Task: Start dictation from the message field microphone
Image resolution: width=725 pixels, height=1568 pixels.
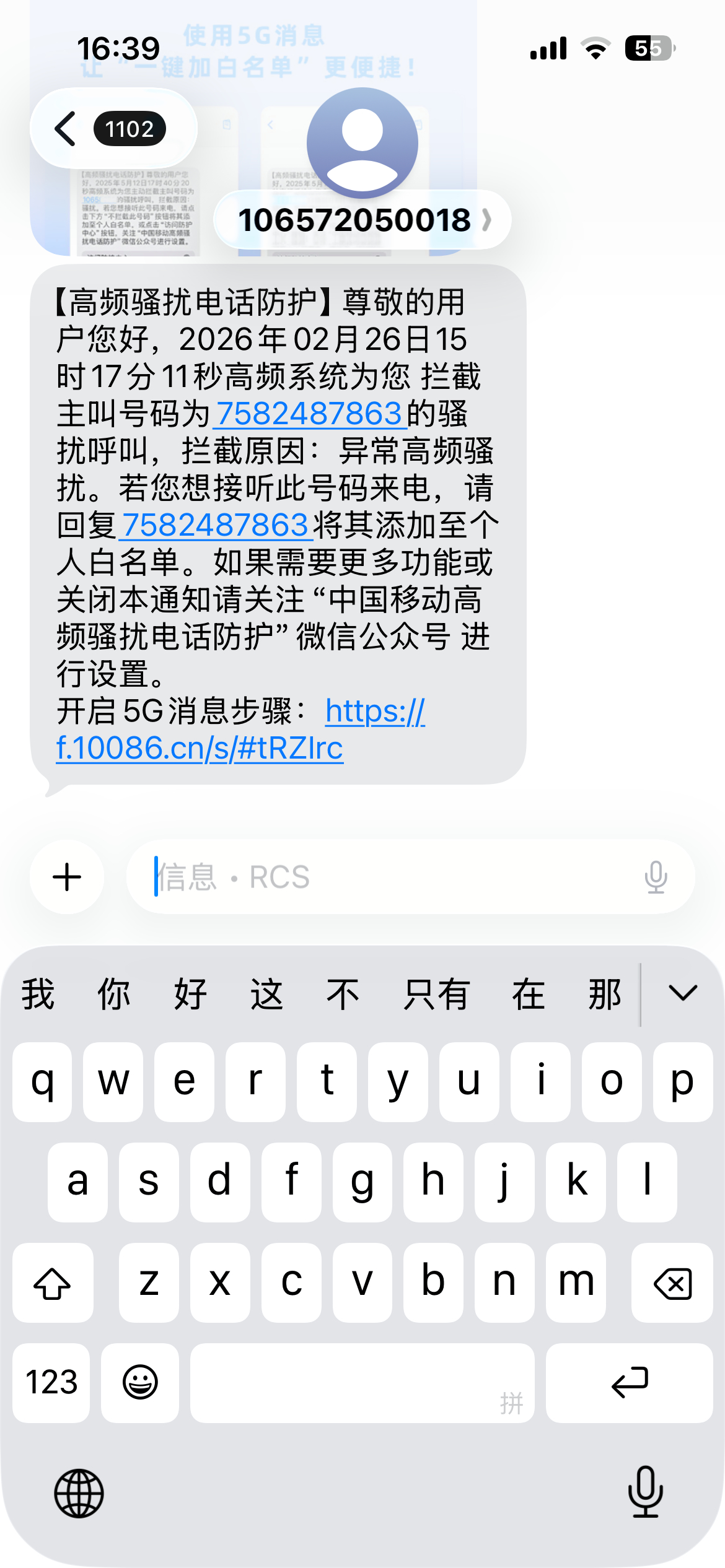Action: pos(655,877)
